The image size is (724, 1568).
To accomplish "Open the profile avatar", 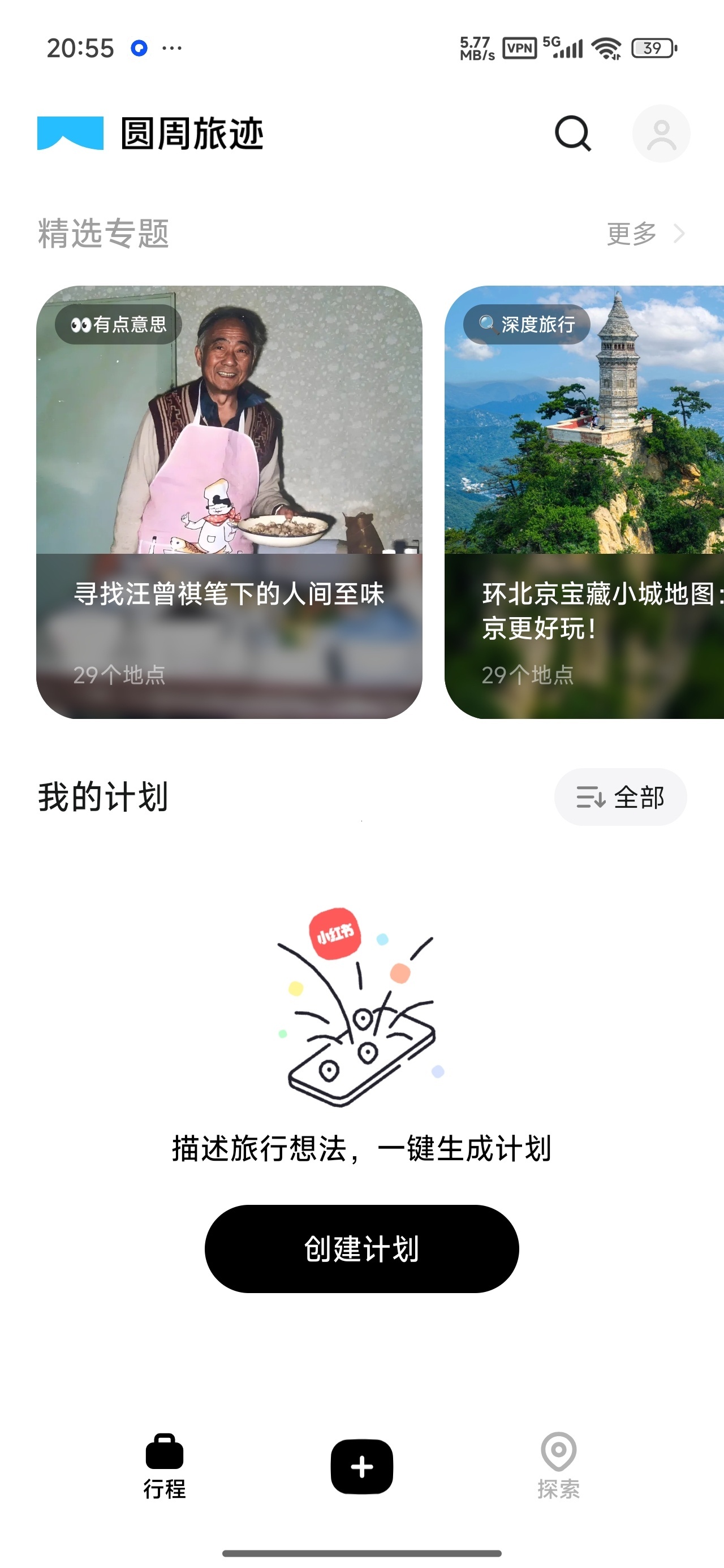I will (661, 133).
